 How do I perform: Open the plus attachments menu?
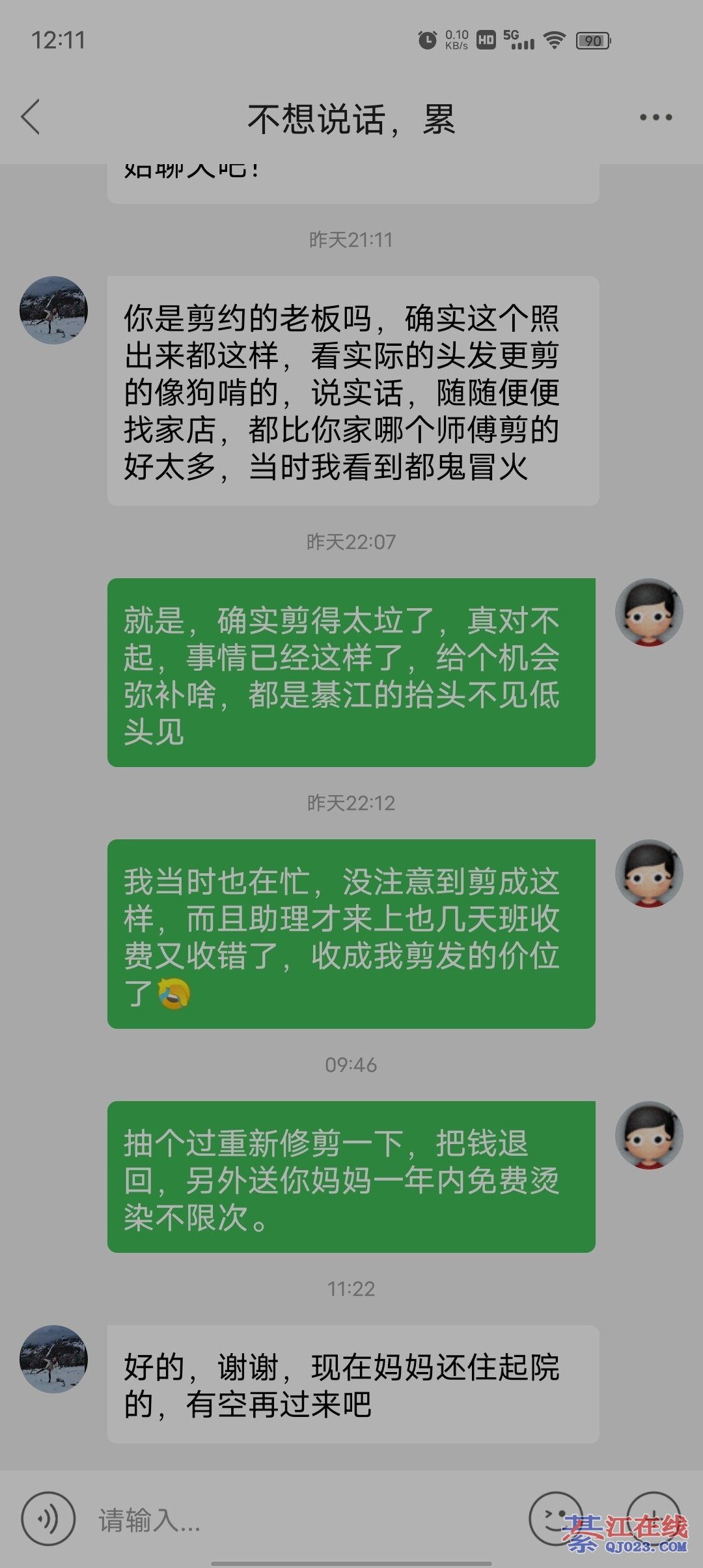654,1517
